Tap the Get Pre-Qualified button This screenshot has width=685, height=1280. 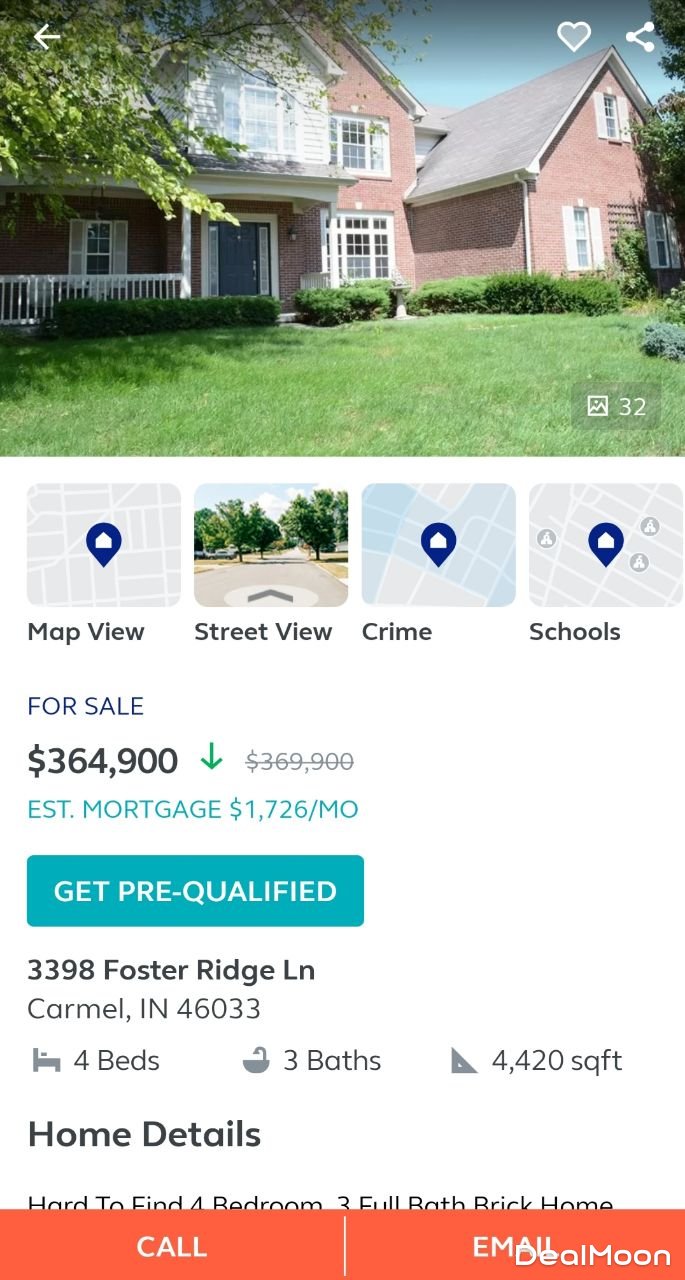(x=195, y=890)
